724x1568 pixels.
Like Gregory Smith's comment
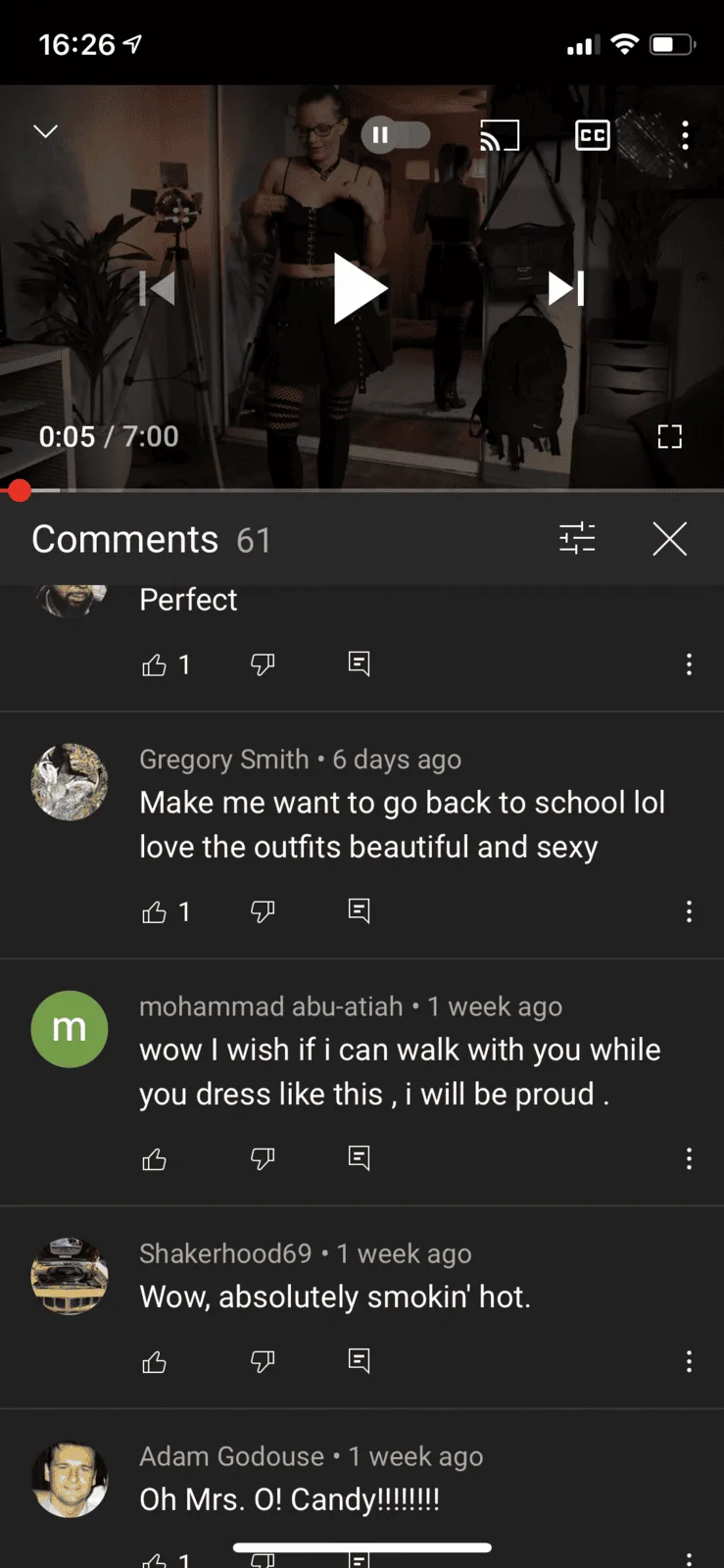click(x=154, y=912)
